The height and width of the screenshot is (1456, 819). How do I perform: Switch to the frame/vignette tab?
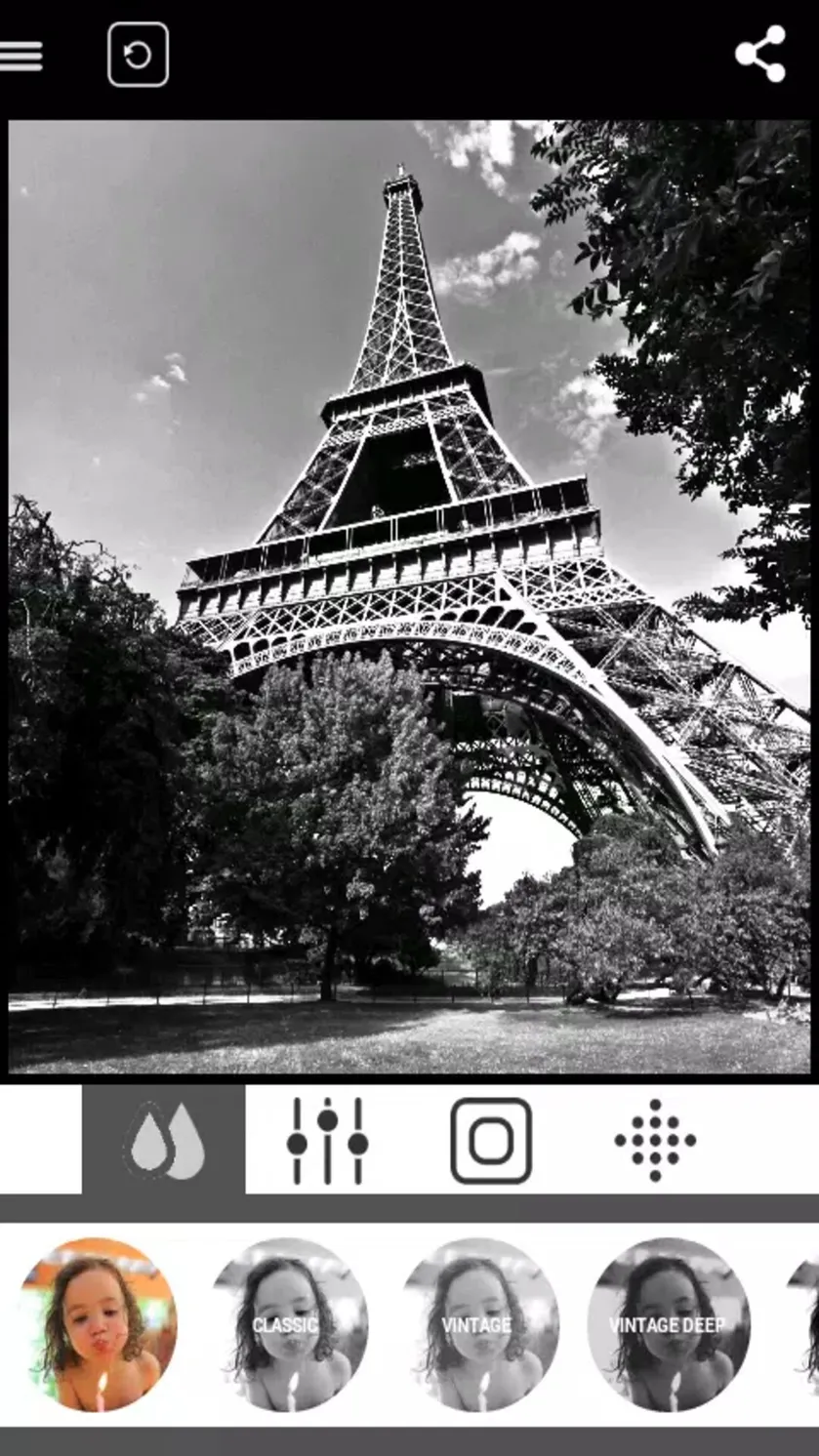[491, 1140]
